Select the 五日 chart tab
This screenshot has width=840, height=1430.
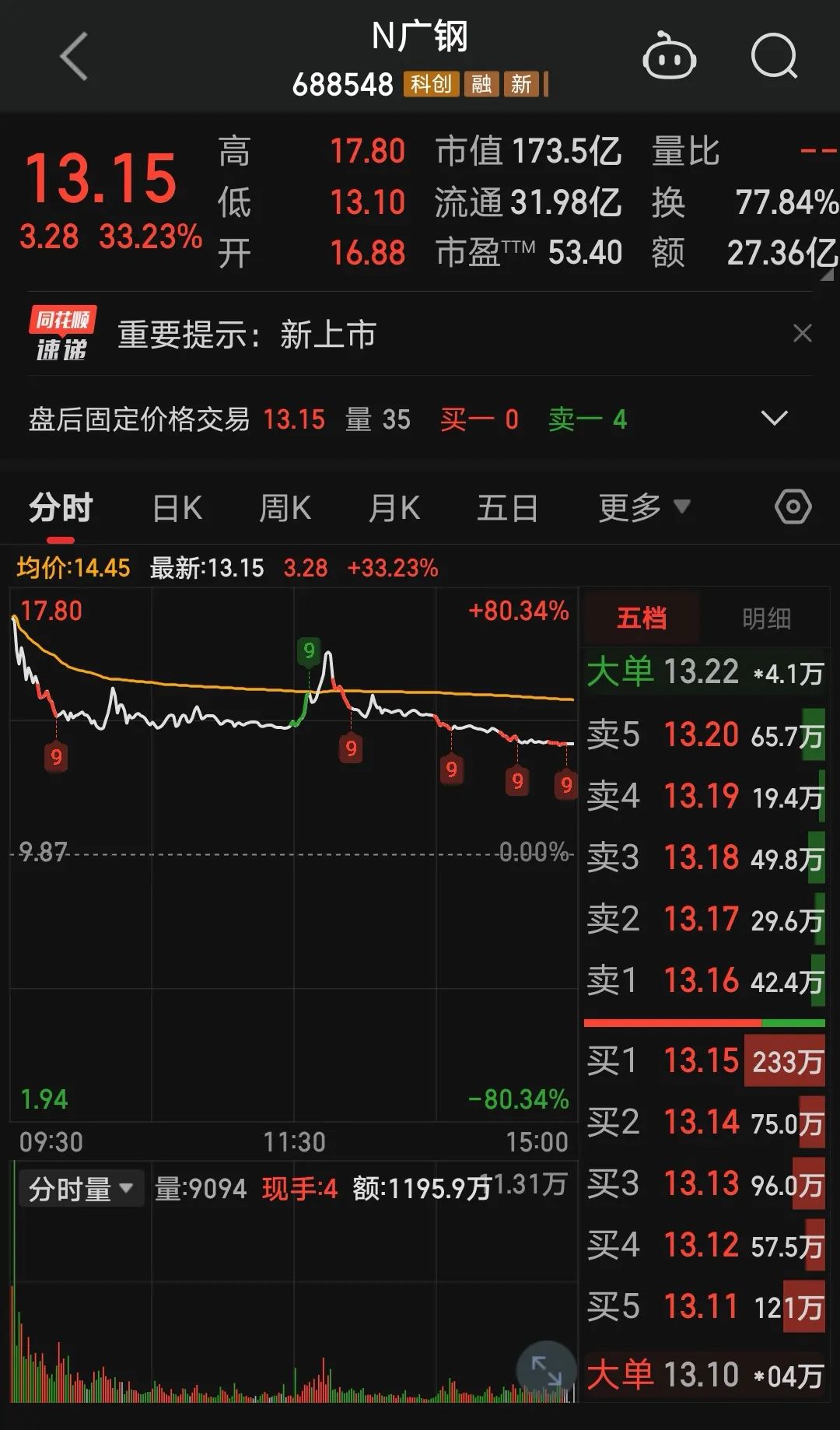tap(507, 509)
